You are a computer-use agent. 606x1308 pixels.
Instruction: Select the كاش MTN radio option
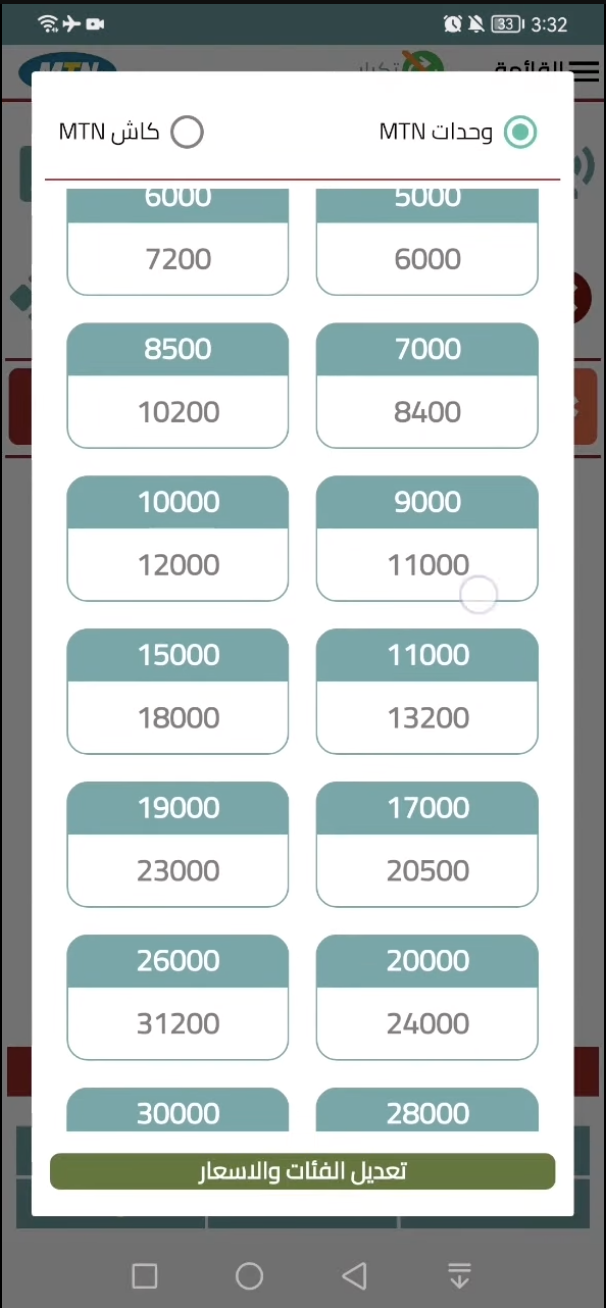tap(187, 132)
